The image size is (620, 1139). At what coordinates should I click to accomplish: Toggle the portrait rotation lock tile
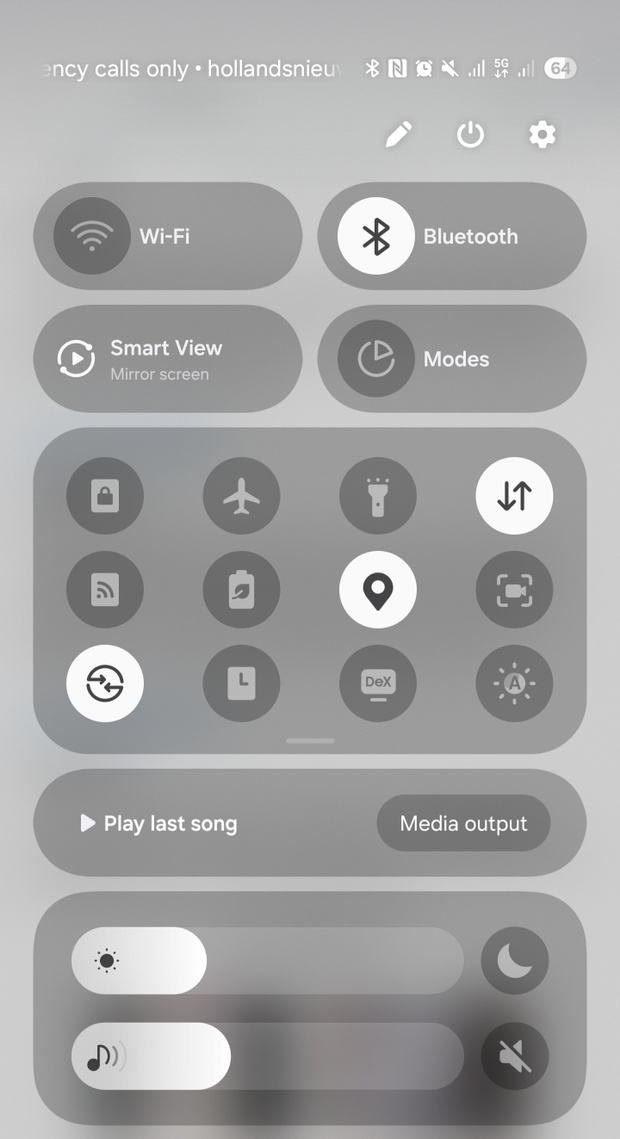(105, 496)
